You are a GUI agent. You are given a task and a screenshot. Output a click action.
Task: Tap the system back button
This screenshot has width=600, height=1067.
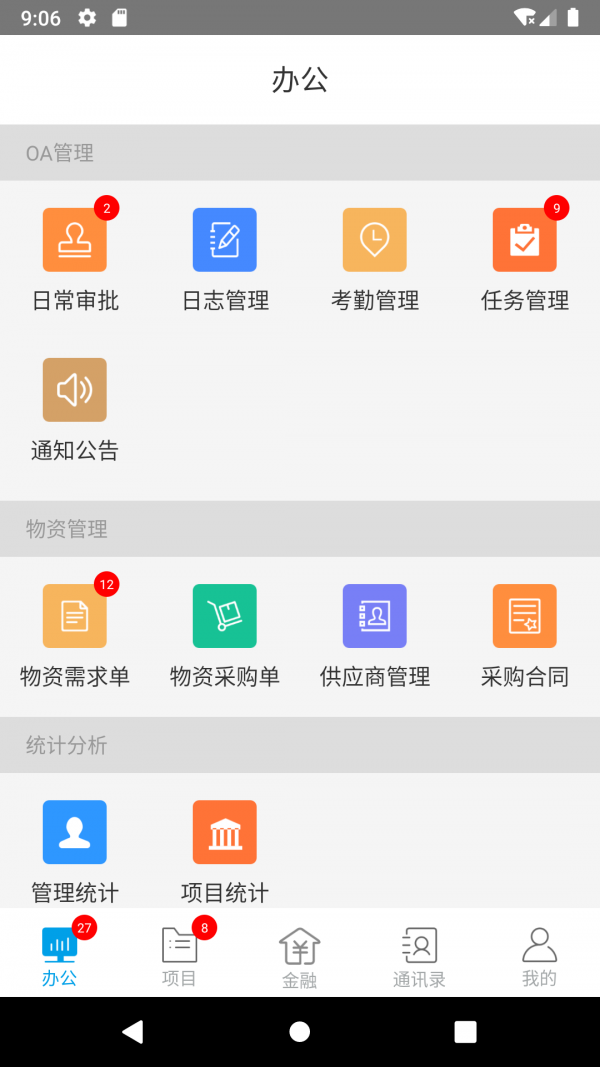coord(133,1032)
